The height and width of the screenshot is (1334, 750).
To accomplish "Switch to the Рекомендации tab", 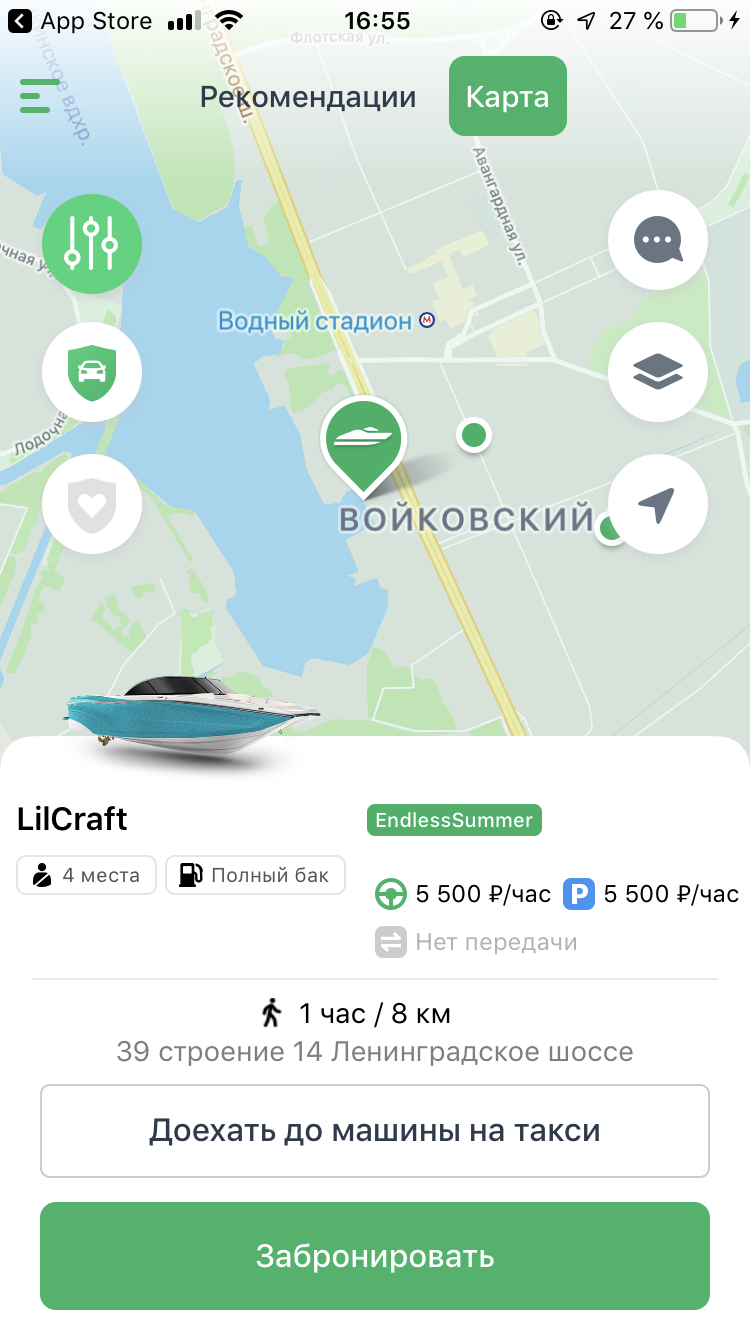I will click(x=308, y=97).
